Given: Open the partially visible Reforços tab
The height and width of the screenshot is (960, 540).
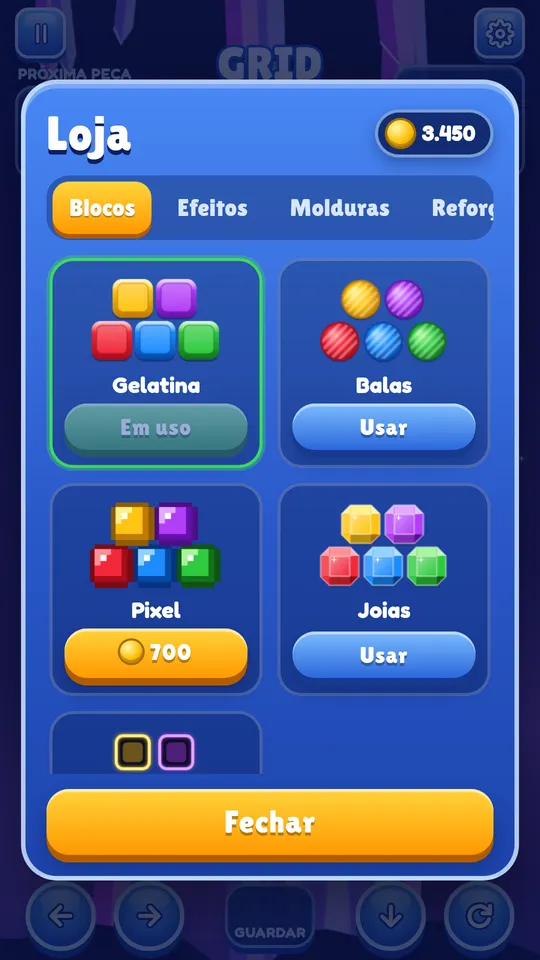Looking at the screenshot, I should [462, 208].
